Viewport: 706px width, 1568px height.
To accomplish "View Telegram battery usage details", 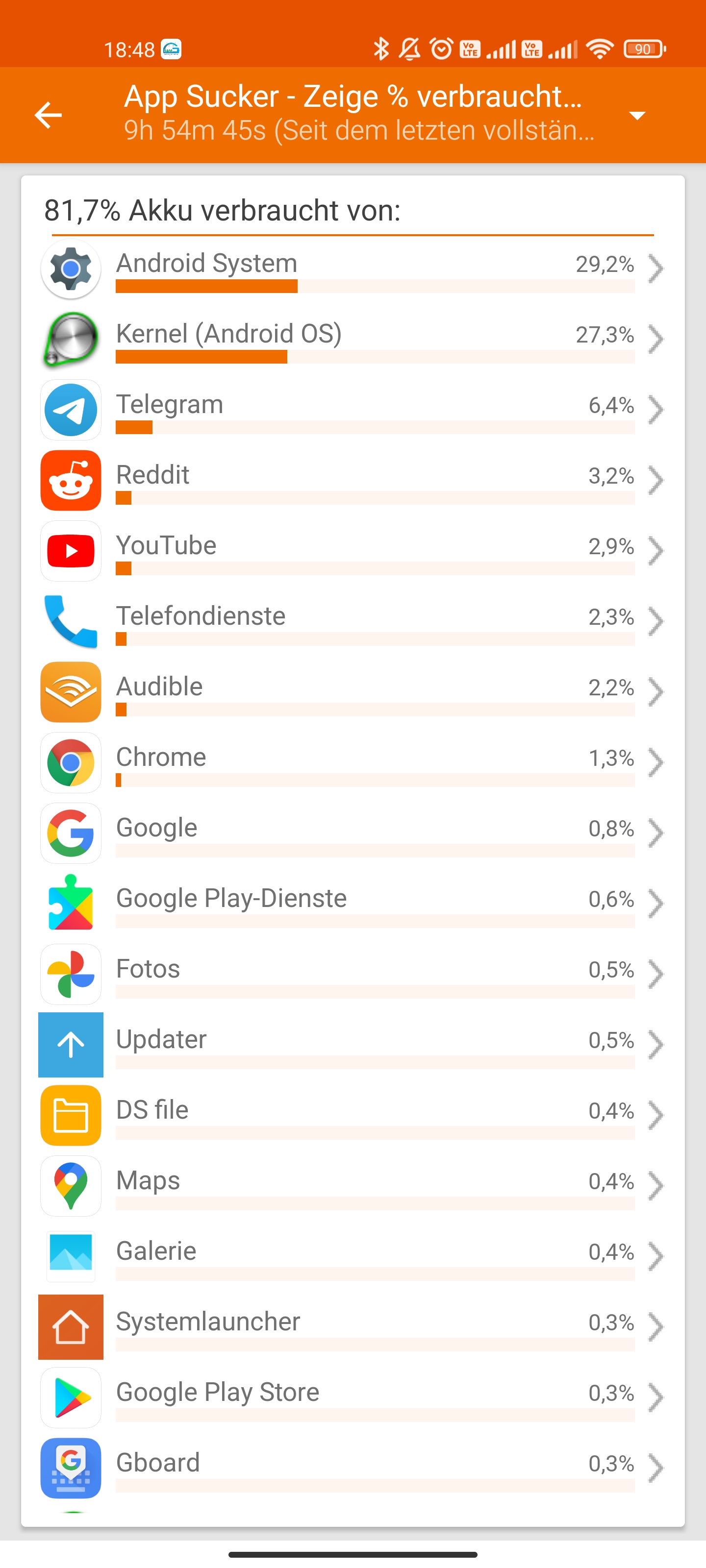I will (352, 410).
